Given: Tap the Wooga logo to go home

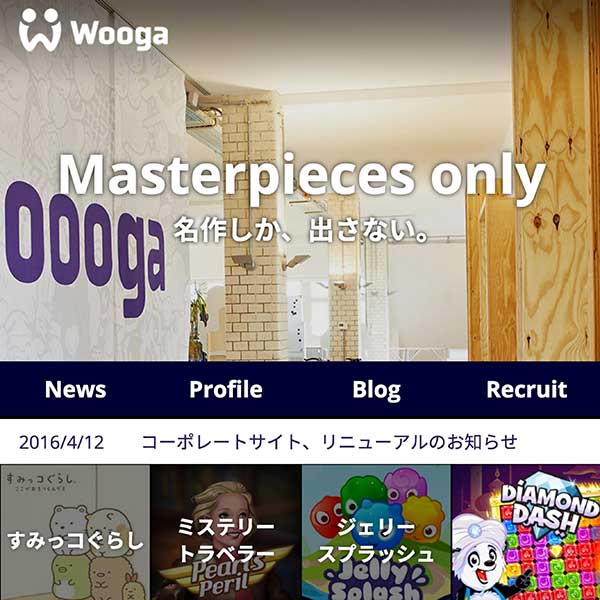Looking at the screenshot, I should coord(93,30).
